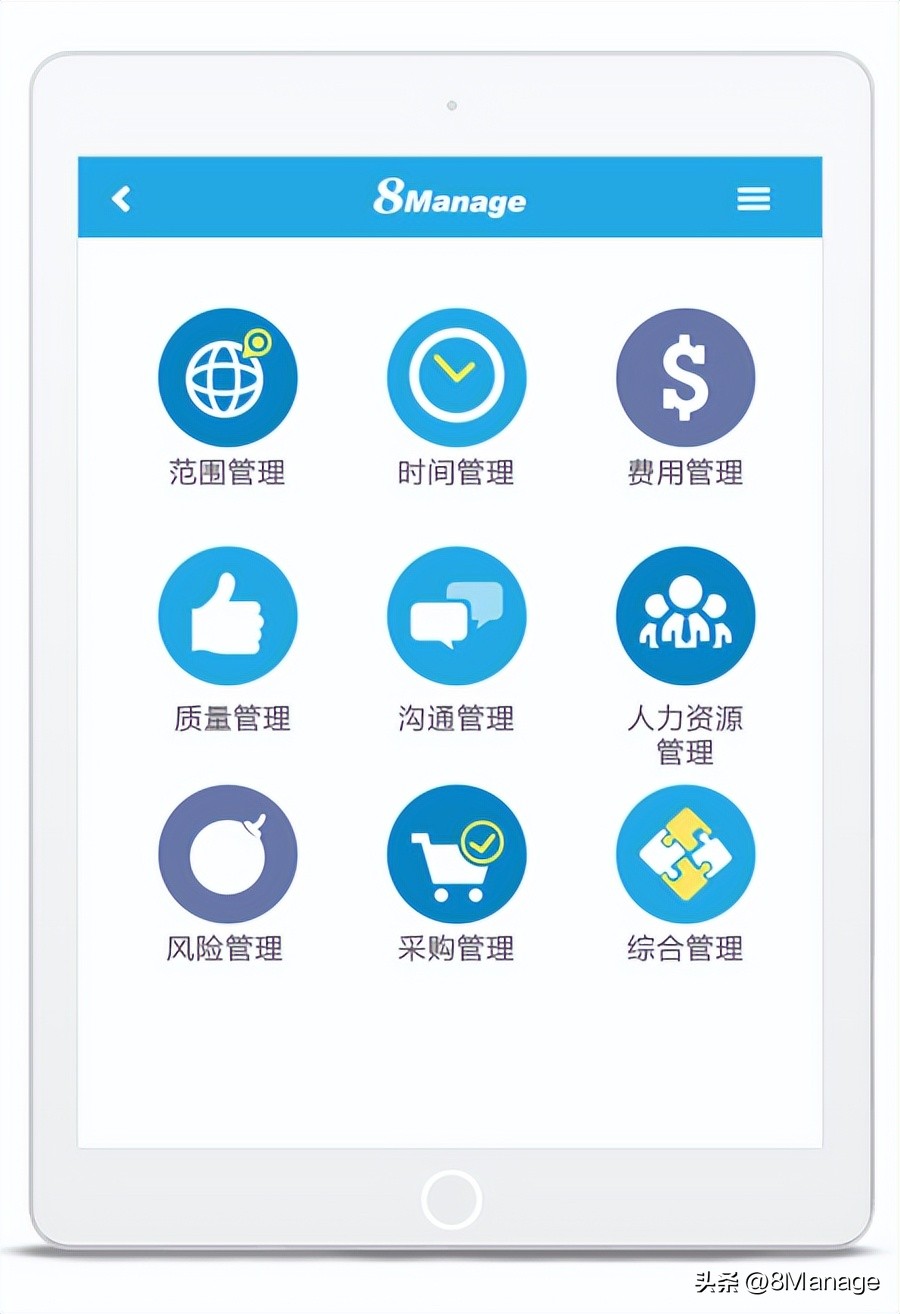
Task: Tap the thumbs-up 质量管理 icon
Action: coord(227,615)
